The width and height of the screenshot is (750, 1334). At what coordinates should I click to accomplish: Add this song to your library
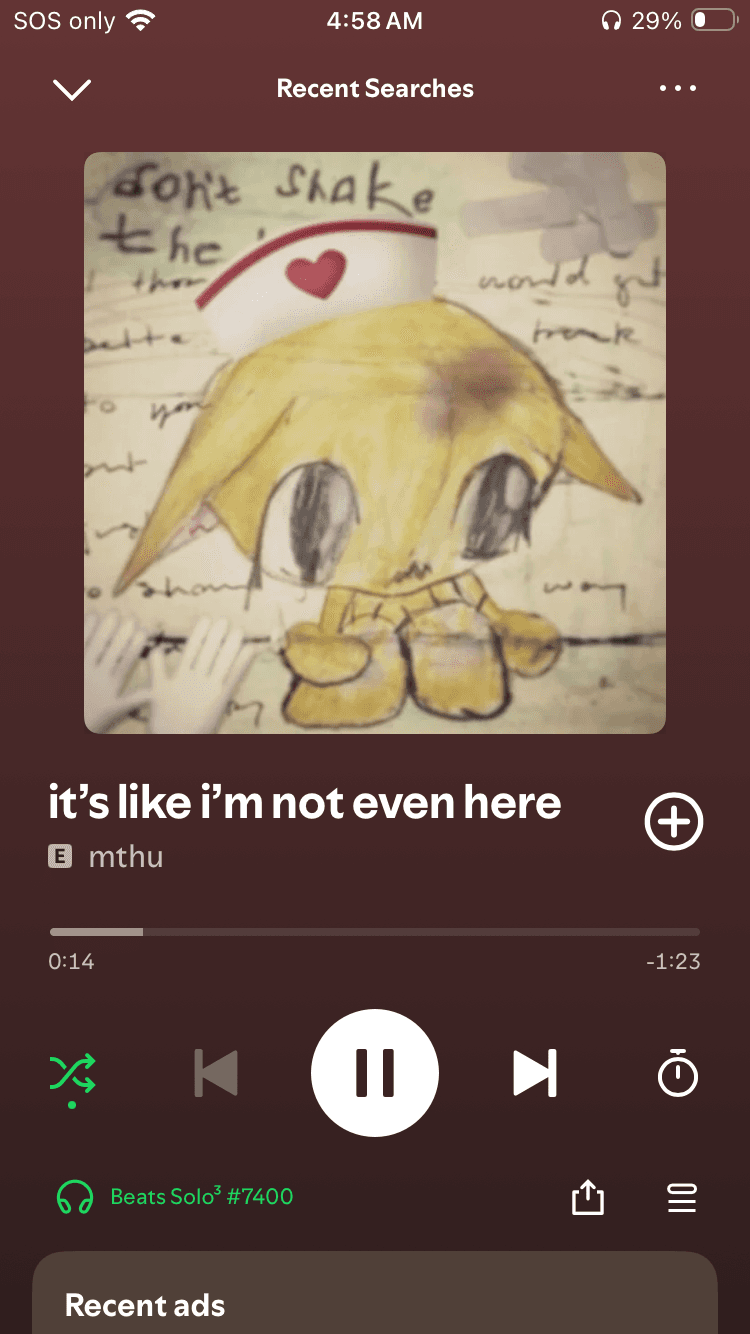pos(673,822)
